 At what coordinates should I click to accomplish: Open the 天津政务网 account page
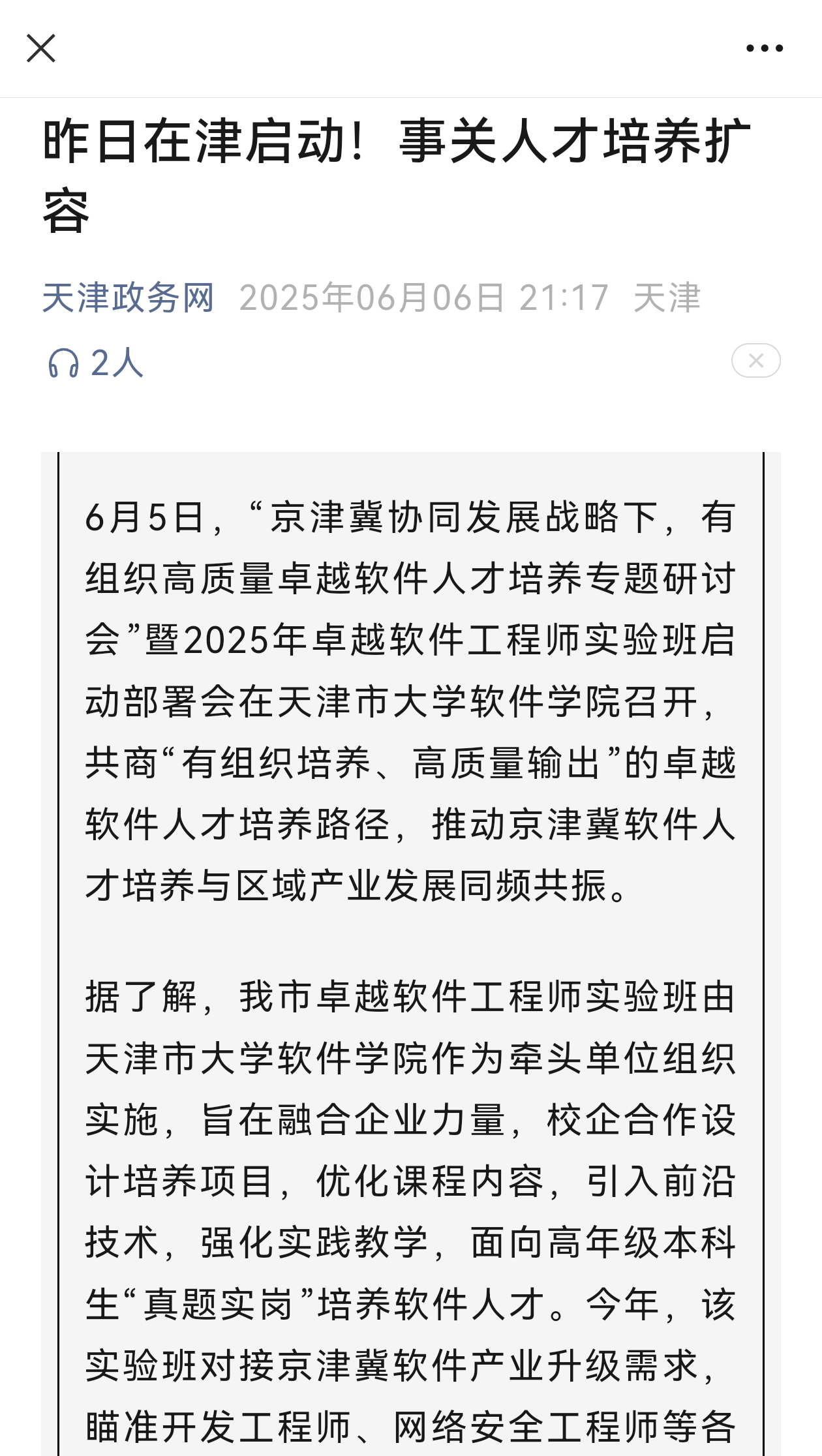(129, 297)
